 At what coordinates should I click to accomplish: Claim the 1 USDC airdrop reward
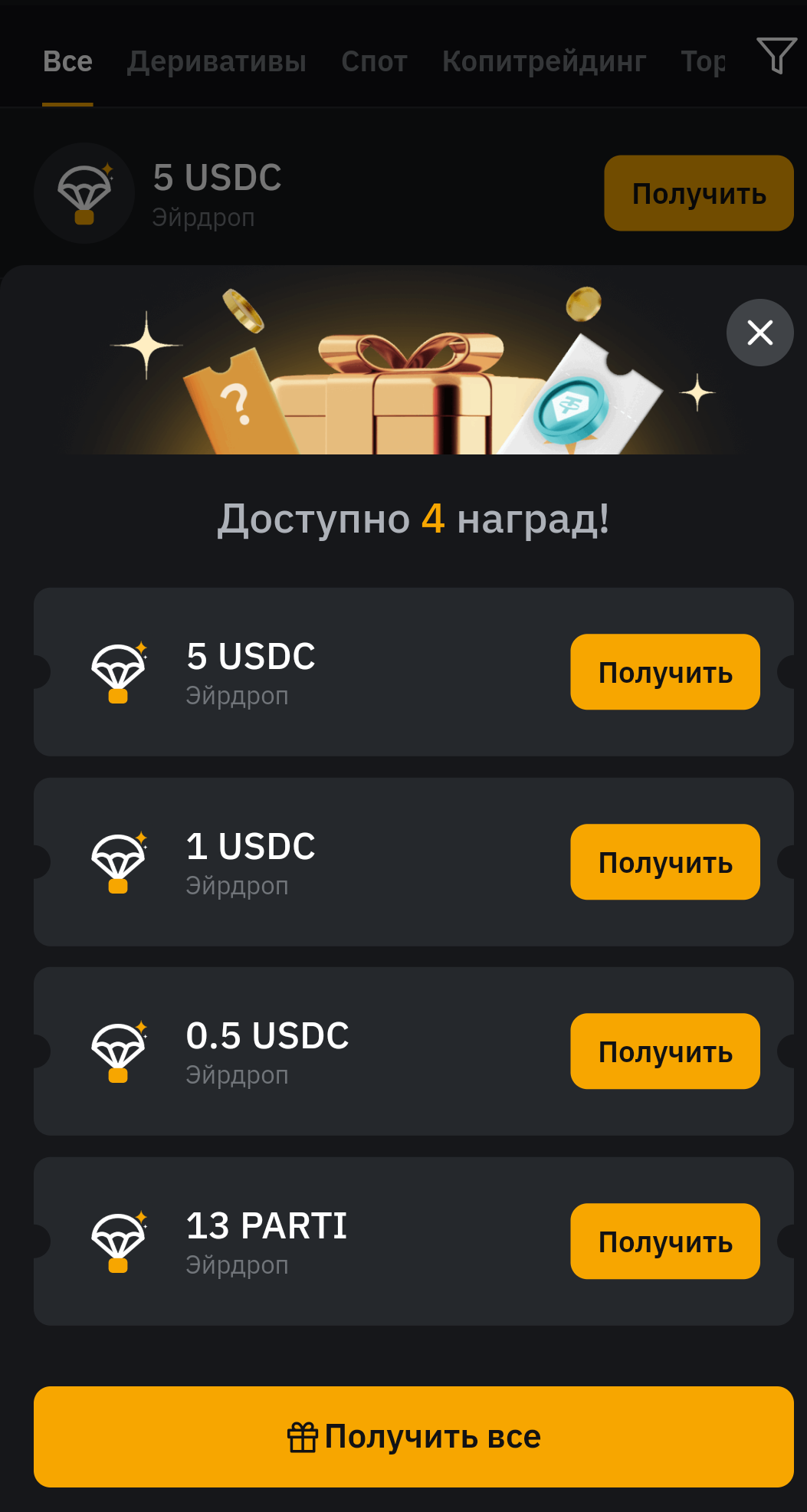point(664,862)
